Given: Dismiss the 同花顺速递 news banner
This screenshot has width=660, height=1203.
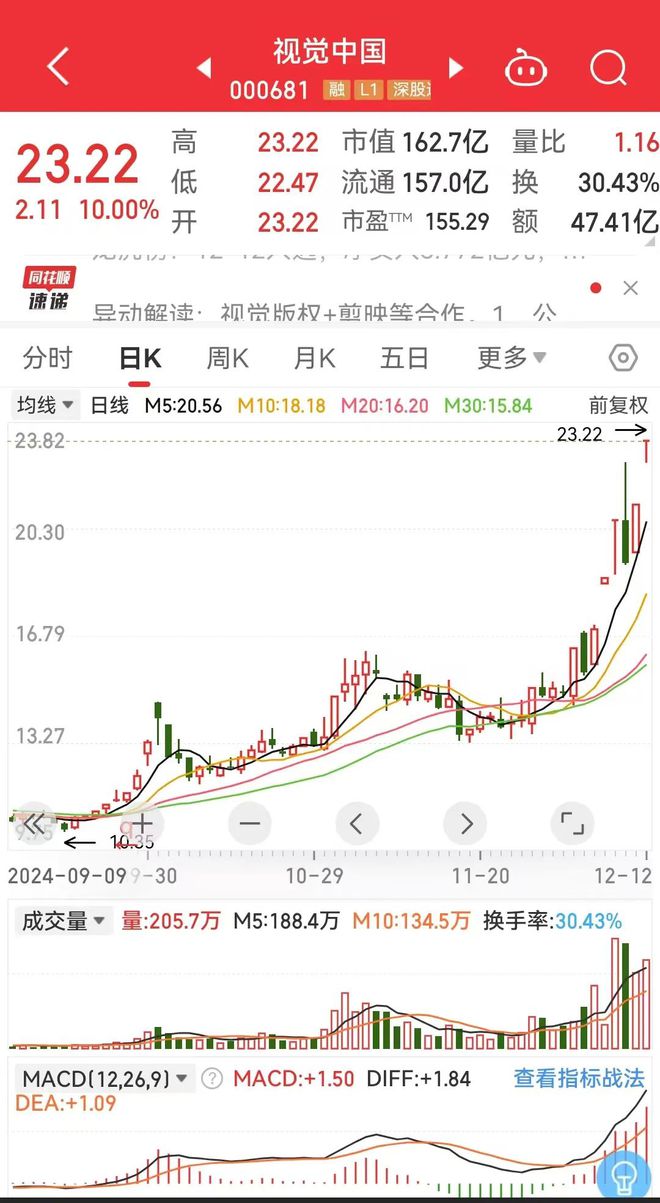Looking at the screenshot, I should (x=630, y=288).
